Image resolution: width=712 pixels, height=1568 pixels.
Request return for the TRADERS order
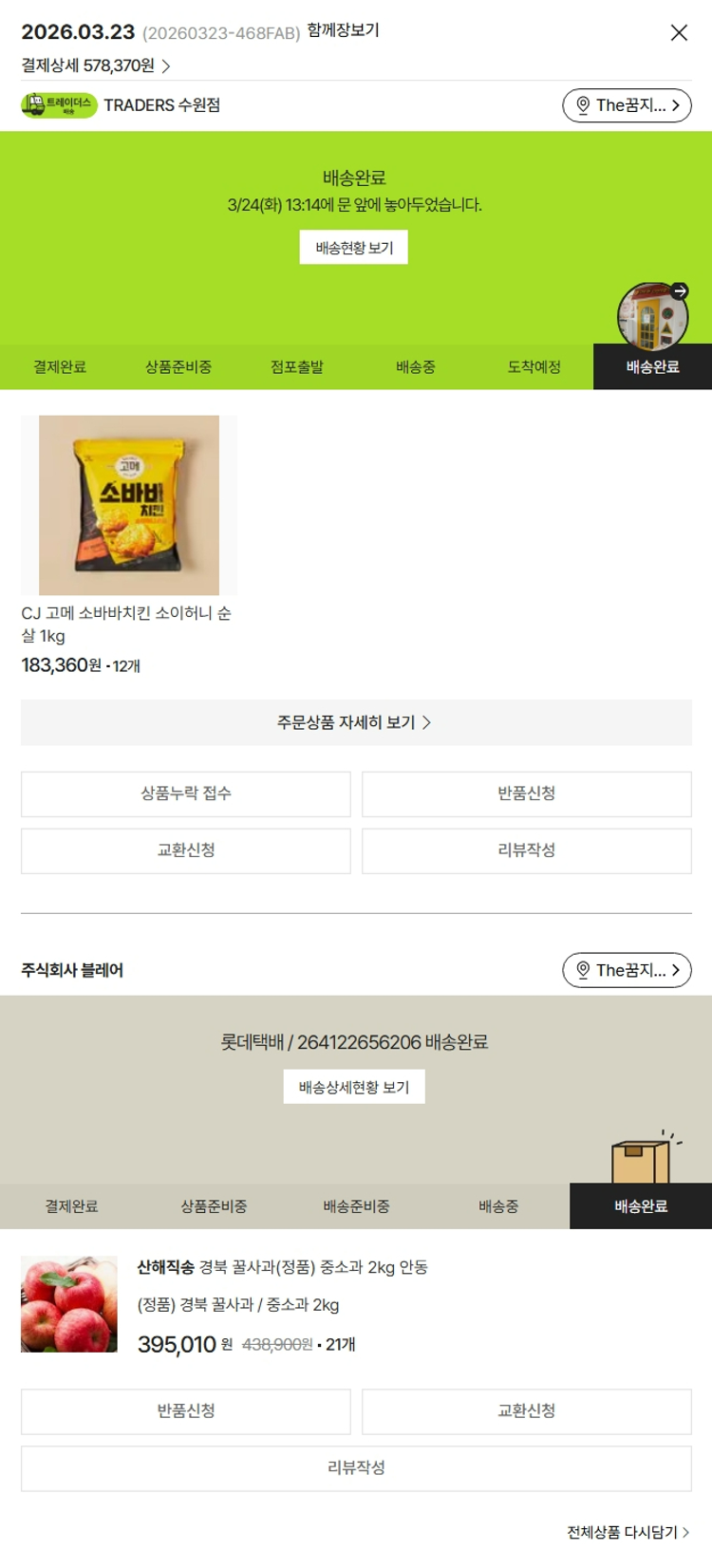pyautogui.click(x=526, y=793)
